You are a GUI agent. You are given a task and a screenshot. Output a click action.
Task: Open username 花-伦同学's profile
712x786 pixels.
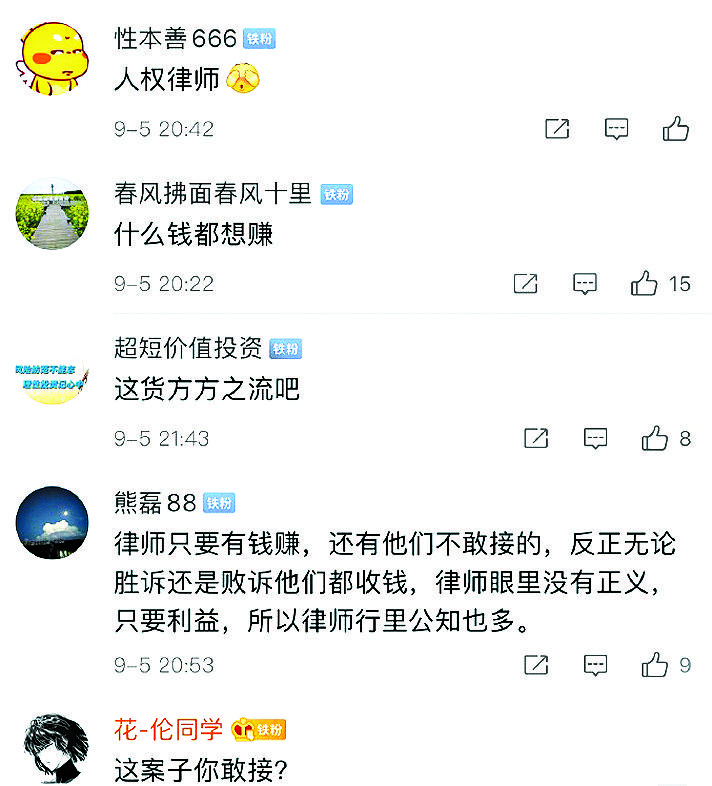coord(169,729)
